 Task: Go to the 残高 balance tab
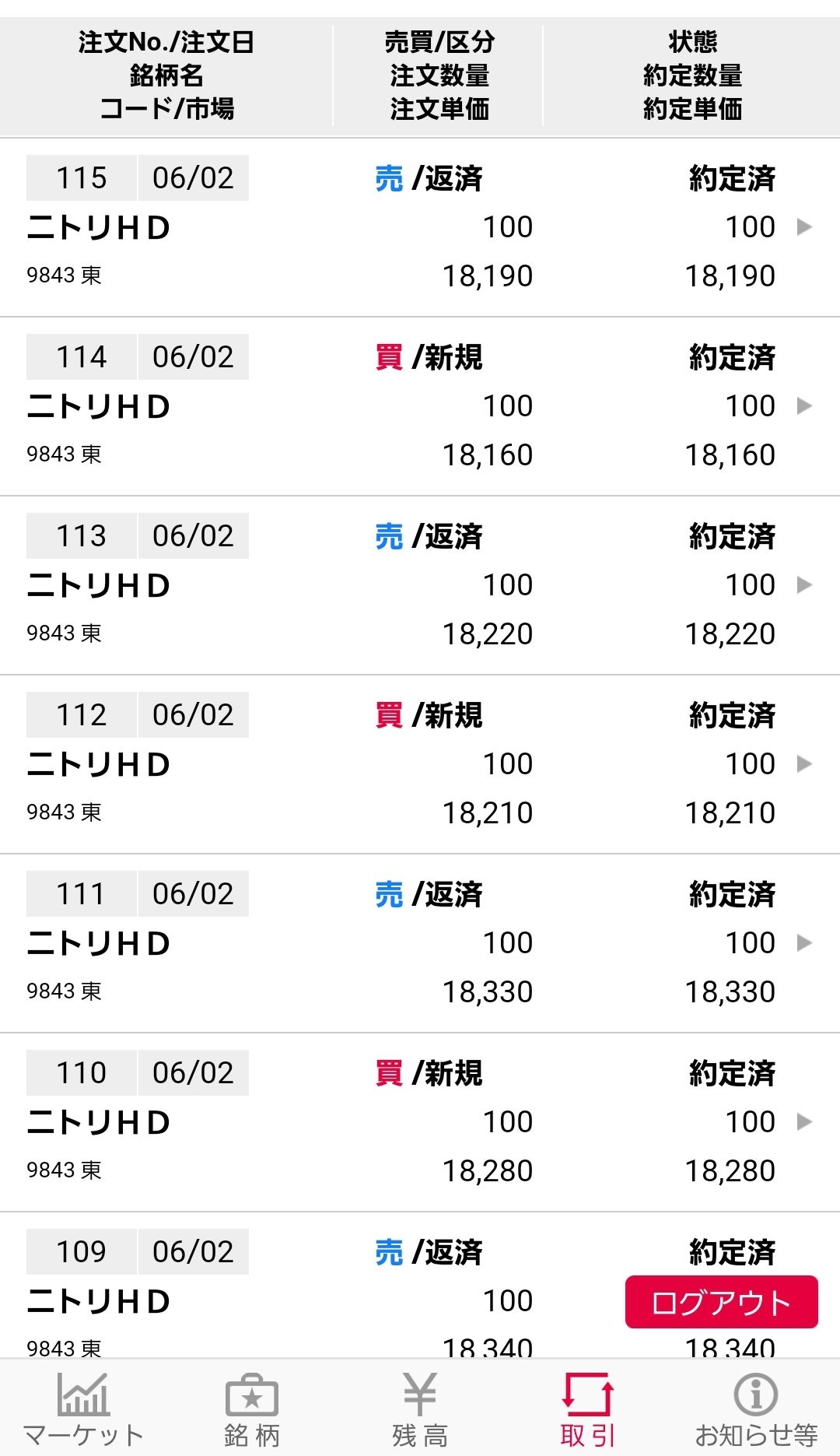click(x=420, y=1409)
